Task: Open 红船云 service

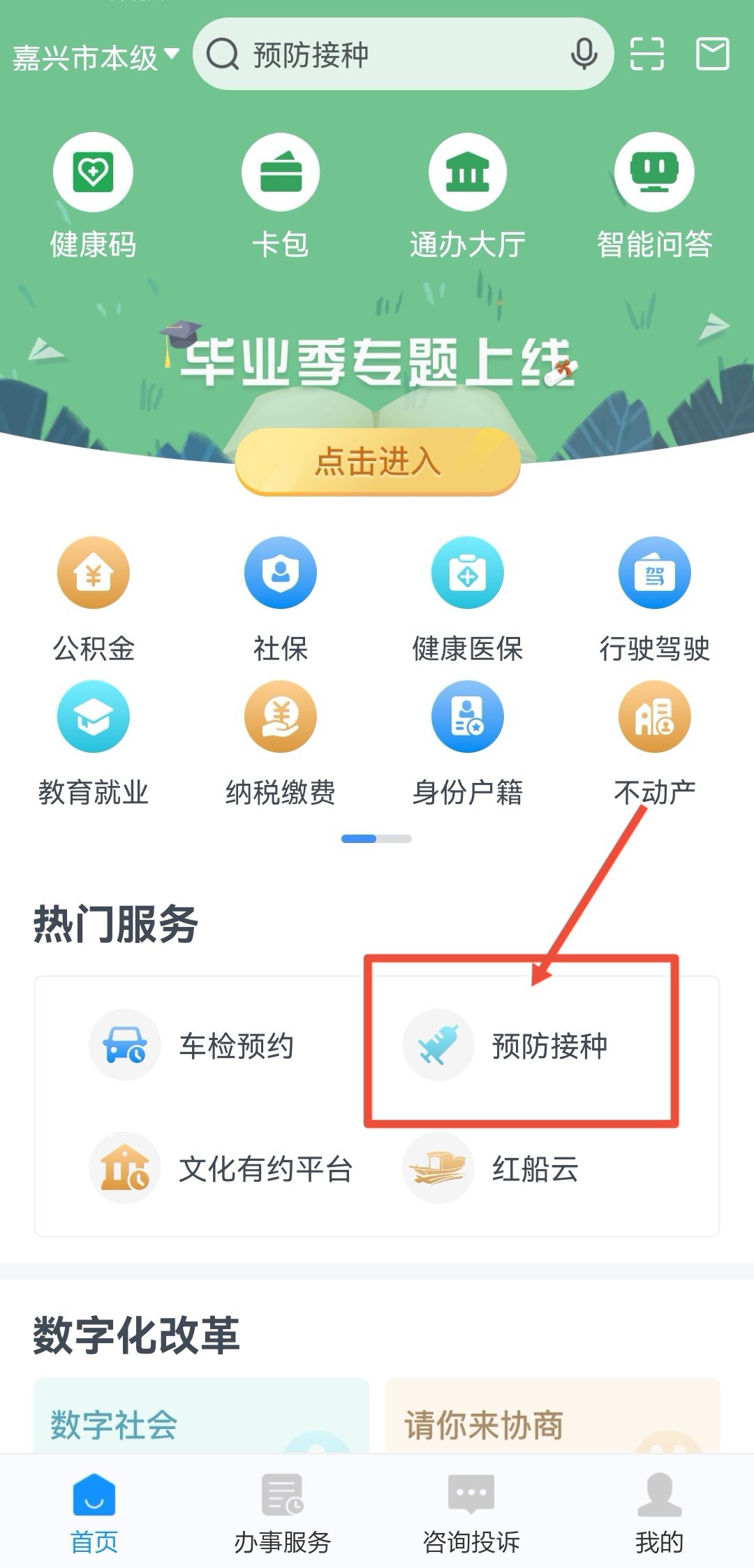Action: [492, 1168]
